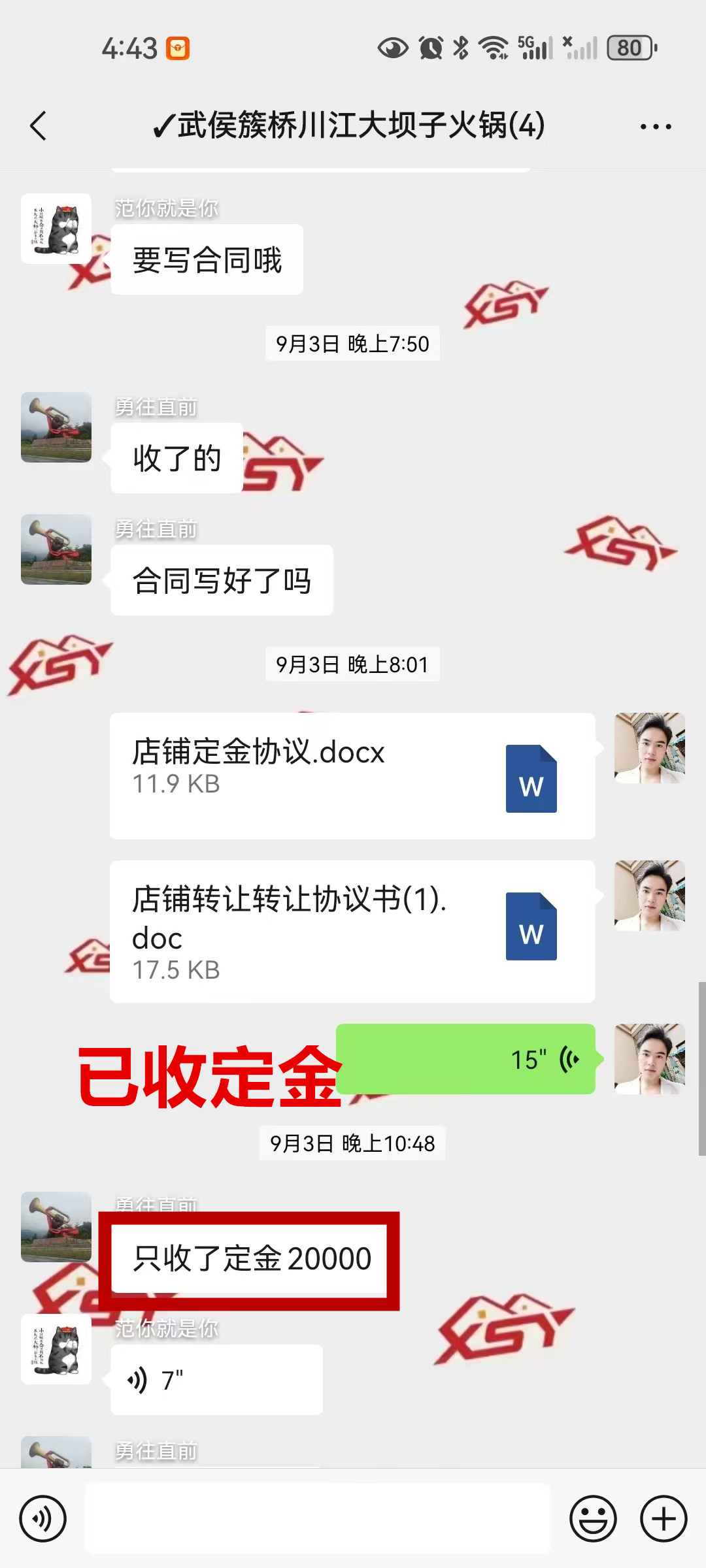
Task: Tap the avatar beside the 15-second voice message
Action: tap(649, 1059)
